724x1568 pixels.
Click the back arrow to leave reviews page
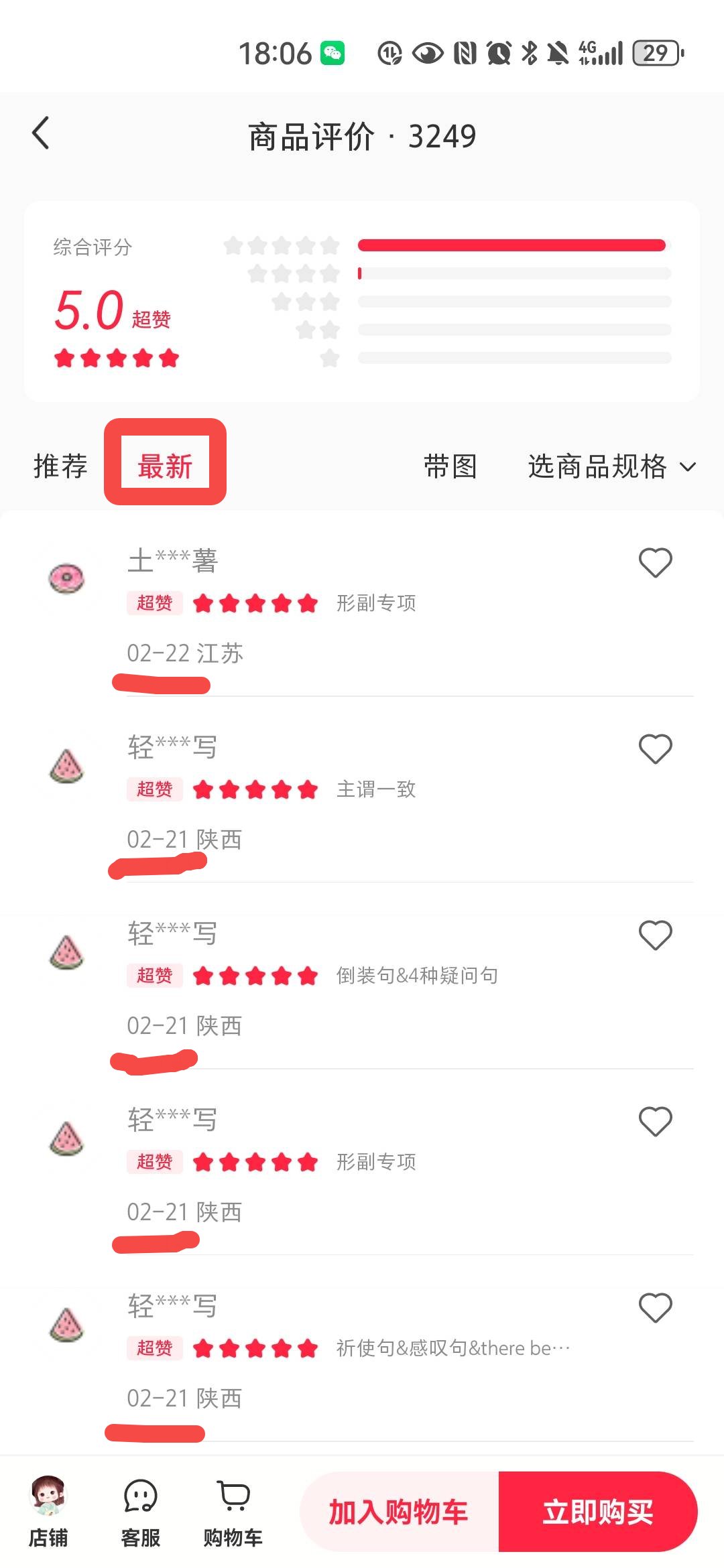click(42, 133)
